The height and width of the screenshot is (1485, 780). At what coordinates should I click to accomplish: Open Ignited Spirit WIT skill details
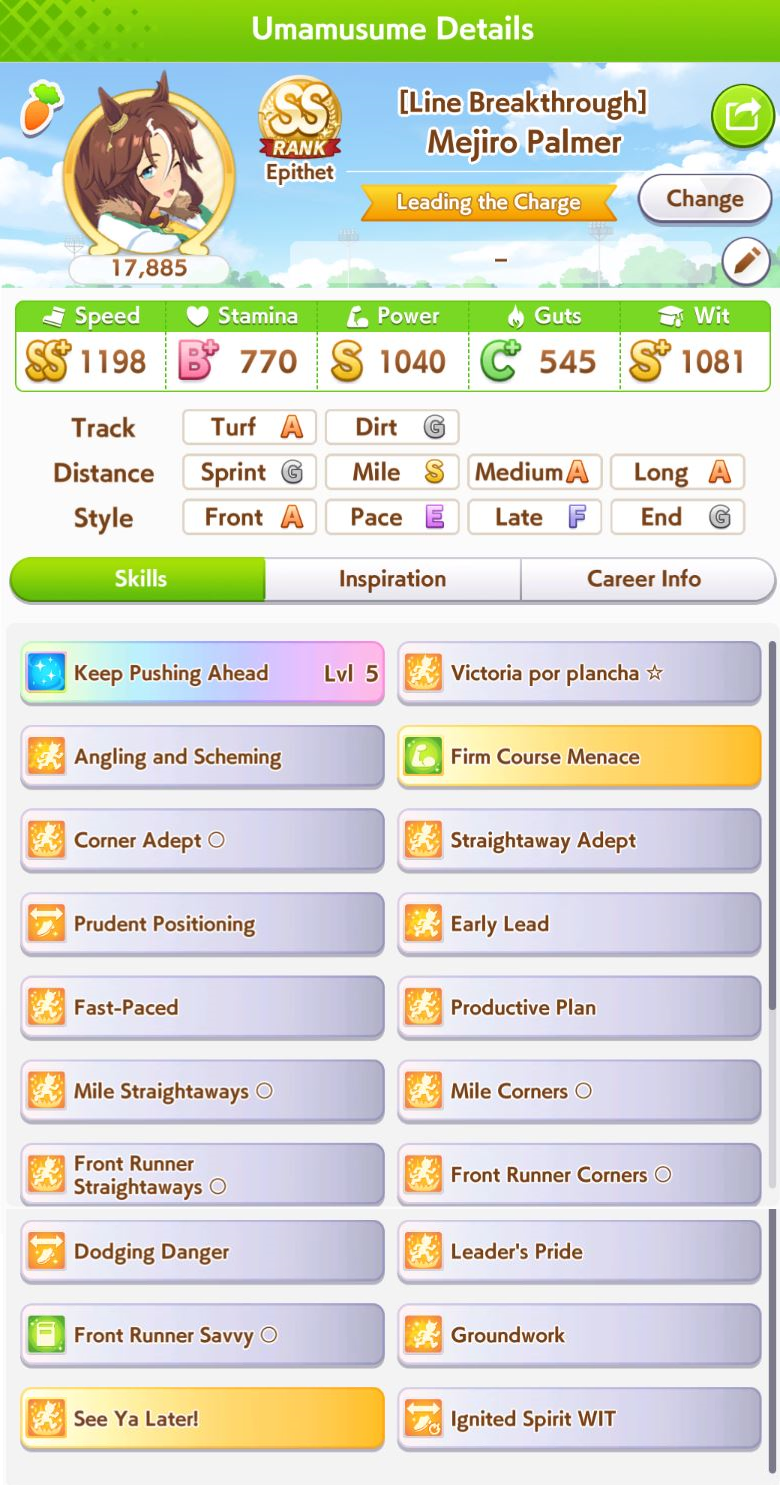579,1419
